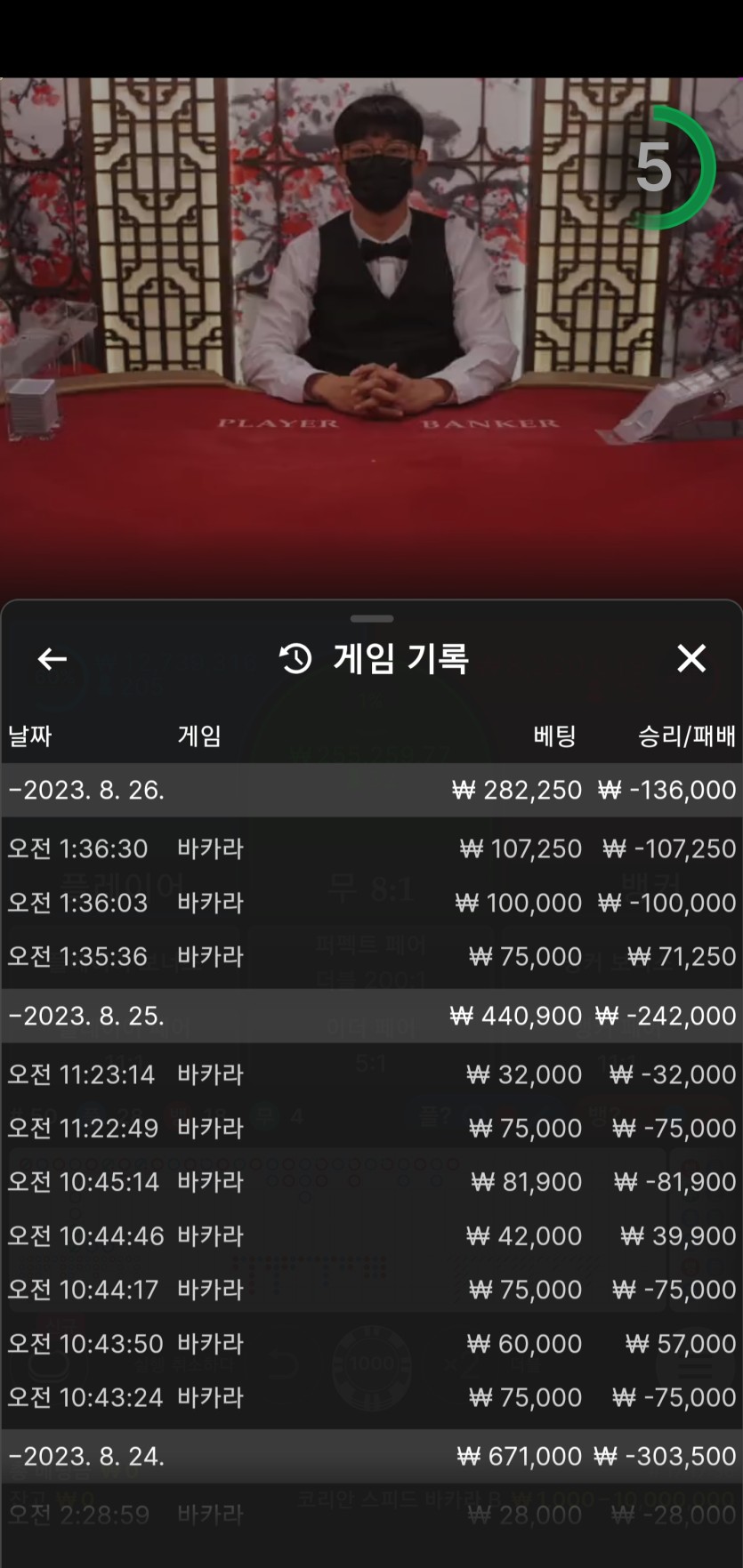This screenshot has height=1568, width=743.
Task: Open the 오전 10:43:50 바카라 record
Action: 371,1343
